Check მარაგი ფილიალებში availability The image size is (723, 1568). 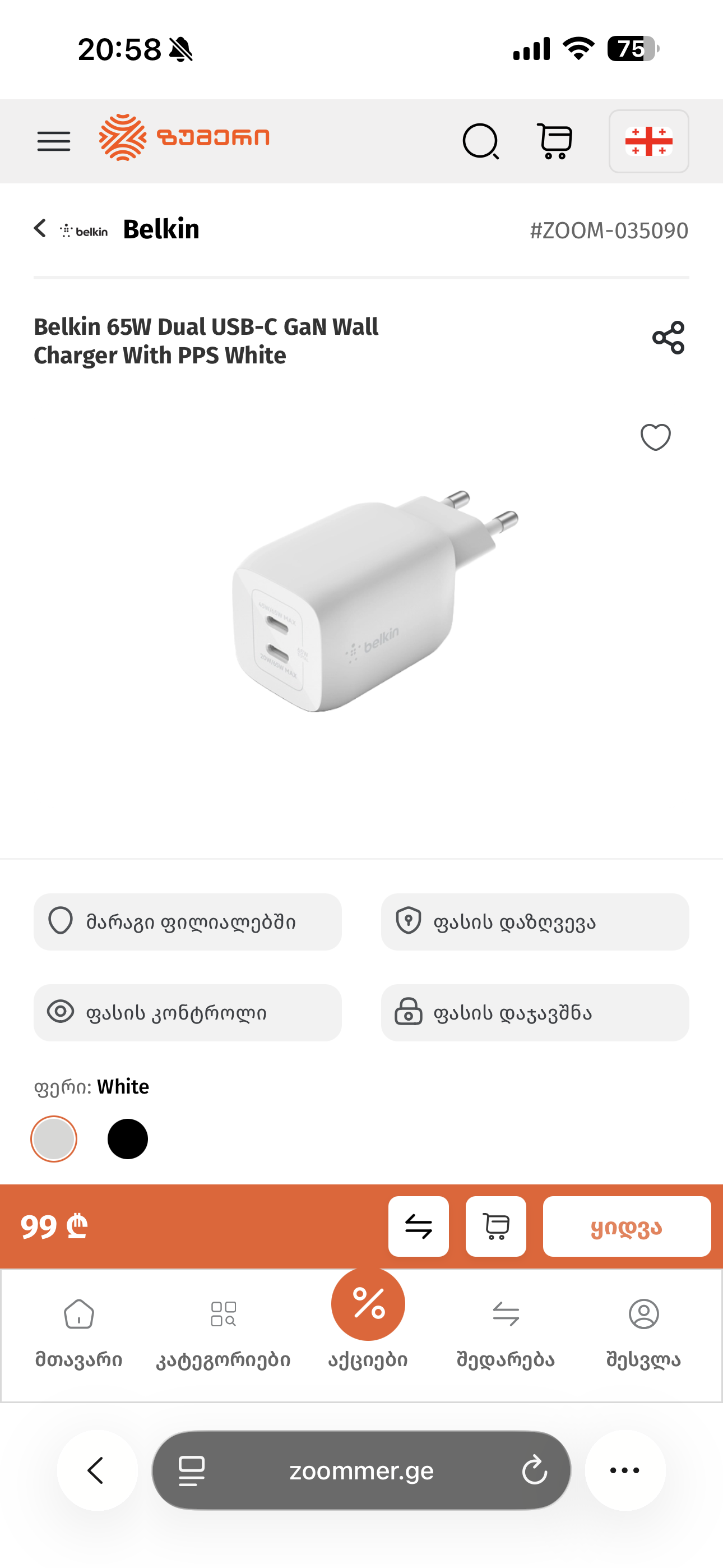187,921
